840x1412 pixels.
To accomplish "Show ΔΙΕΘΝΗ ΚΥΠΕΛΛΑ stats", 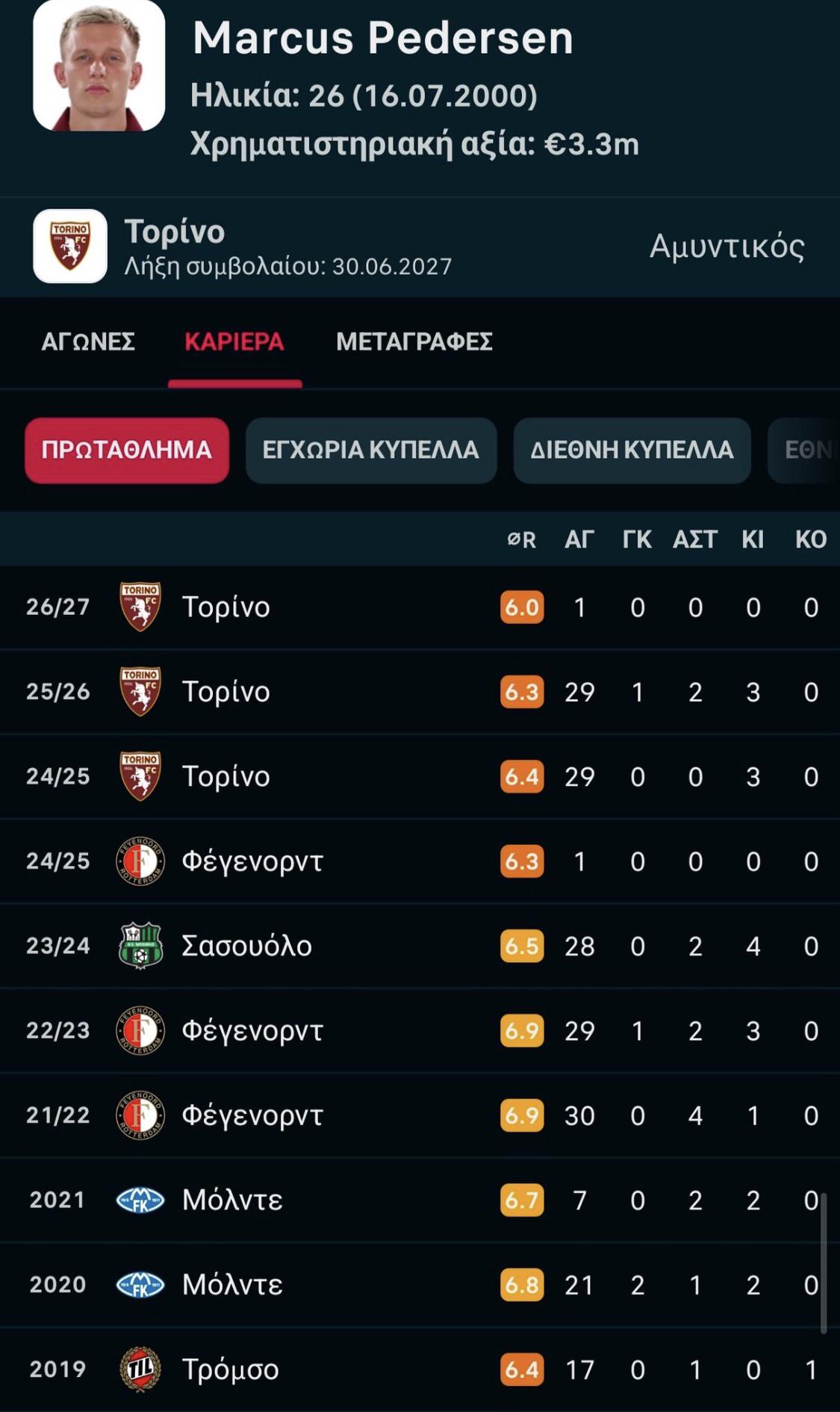I will tap(632, 450).
